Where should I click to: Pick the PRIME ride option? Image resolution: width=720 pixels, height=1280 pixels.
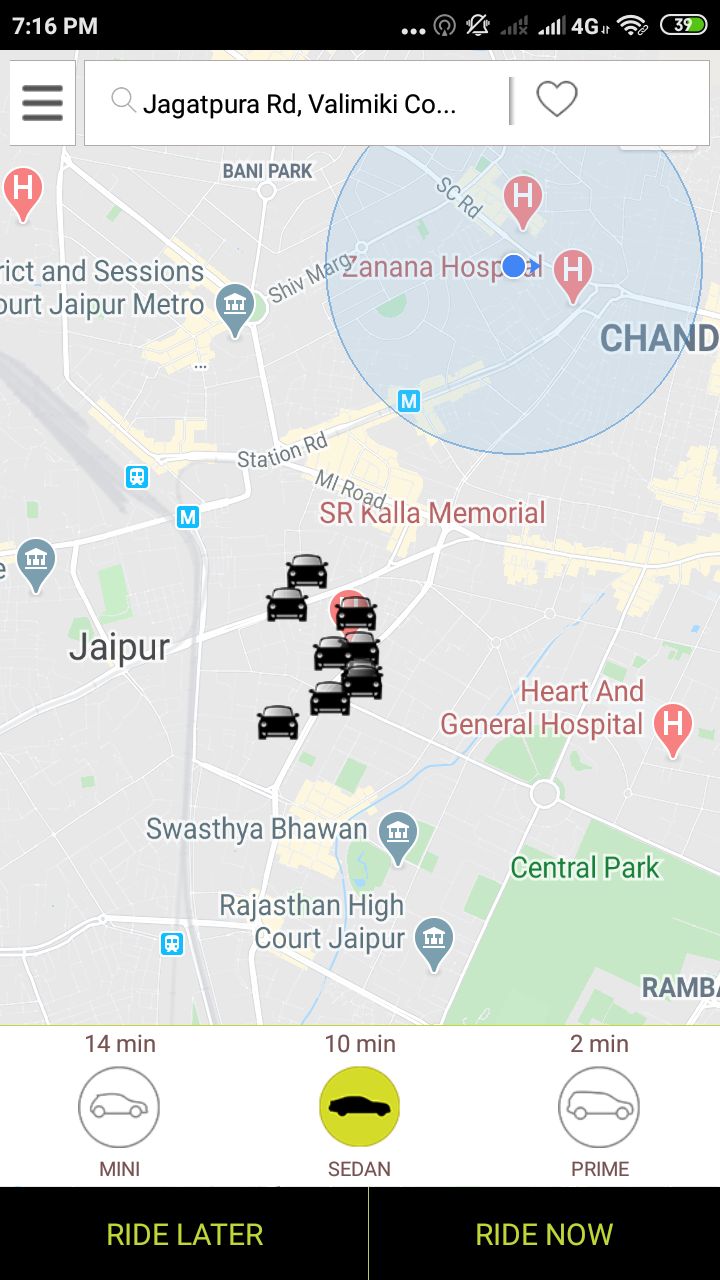tap(599, 1107)
